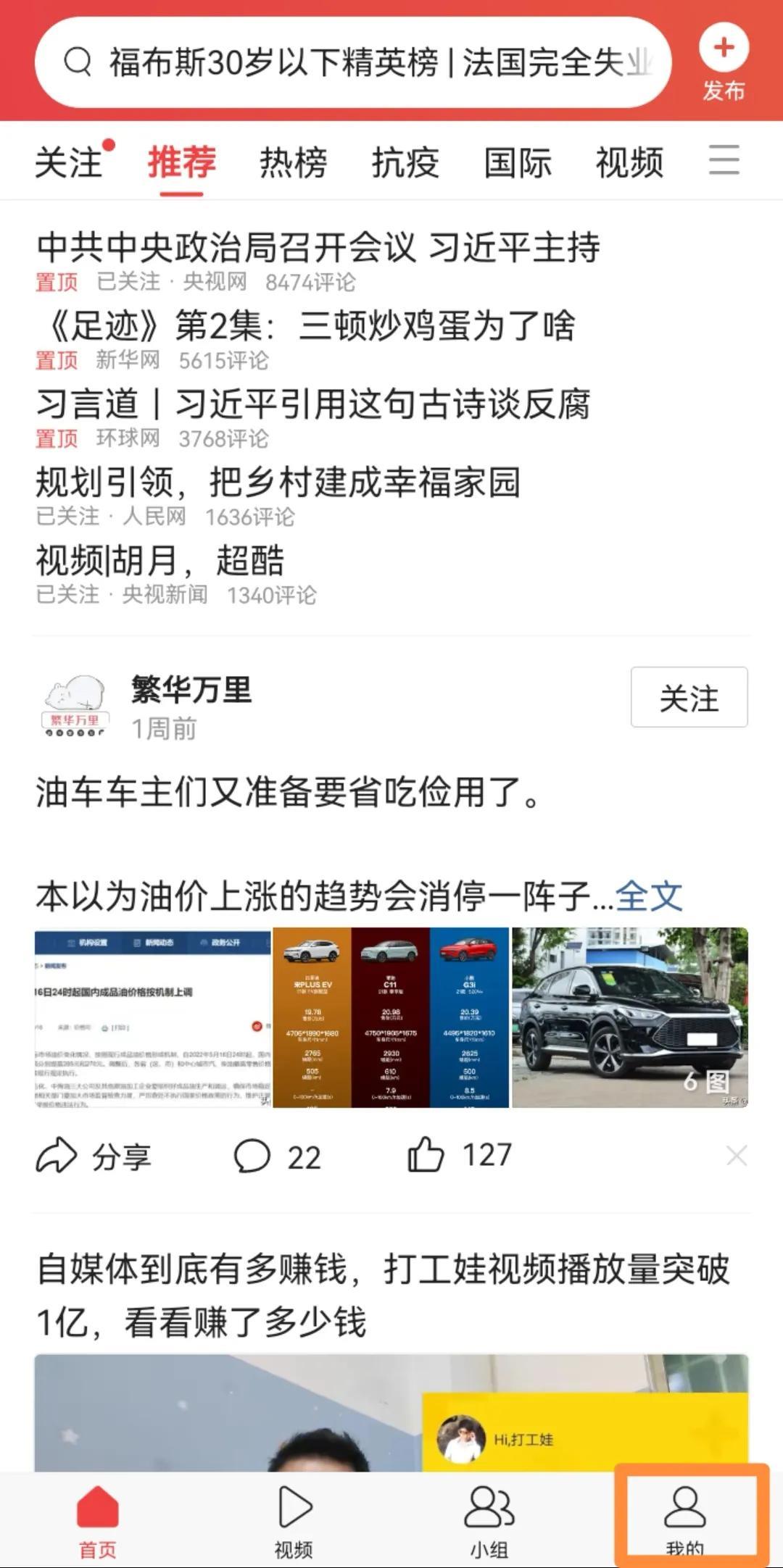Image resolution: width=783 pixels, height=1568 pixels.
Task: Open the search box at the top
Action: (x=353, y=62)
